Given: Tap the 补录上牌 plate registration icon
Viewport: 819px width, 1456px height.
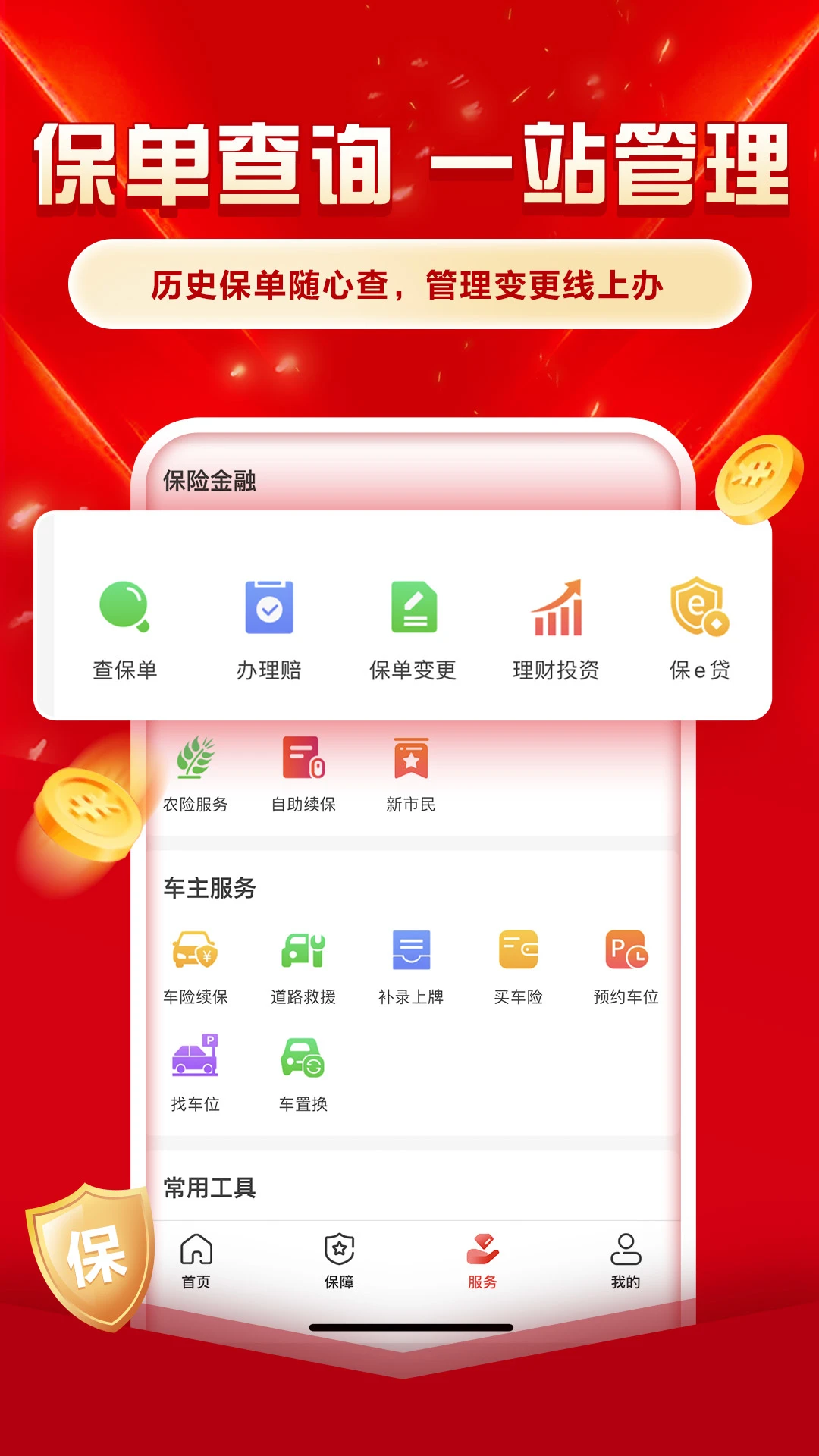Looking at the screenshot, I should pos(409,952).
